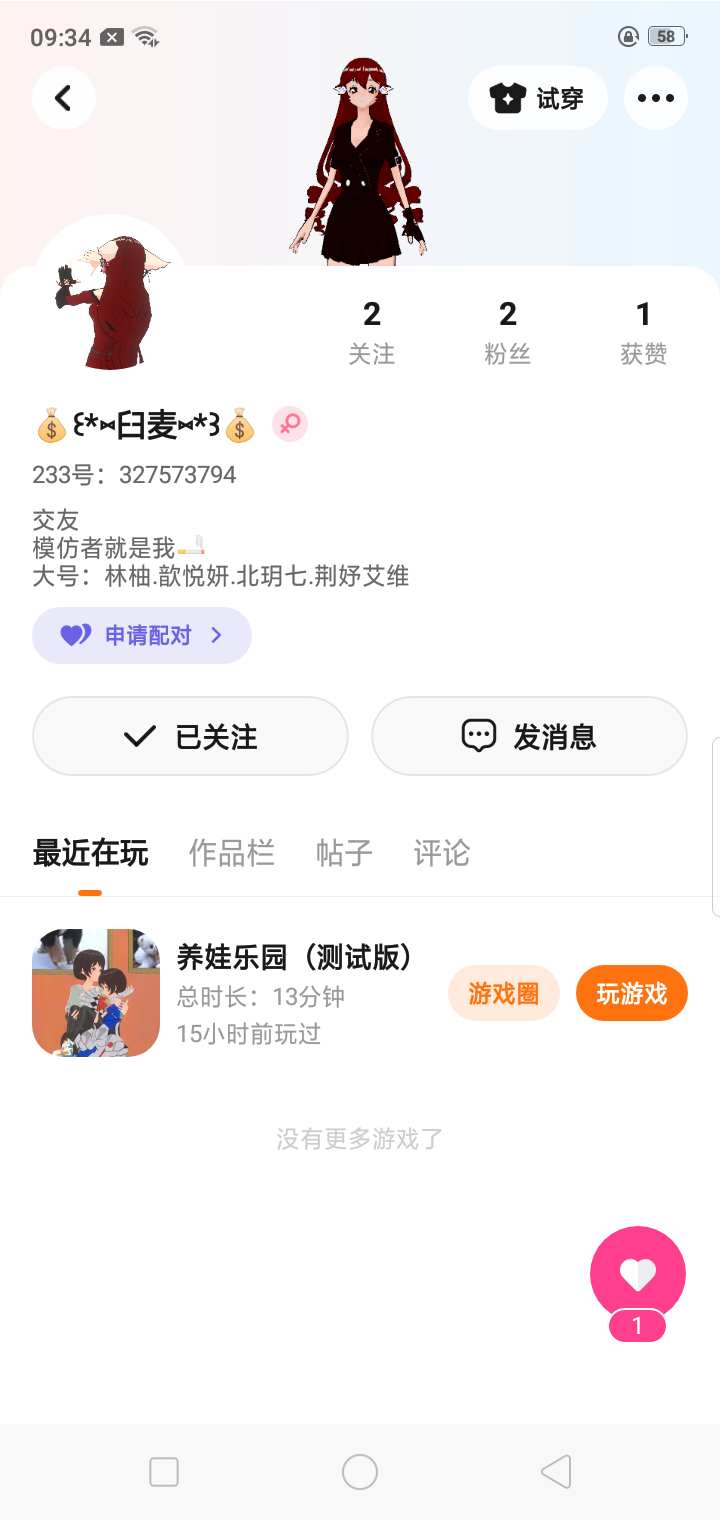Viewport: 720px width, 1520px height.
Task: Tap the system home button
Action: [360, 1472]
